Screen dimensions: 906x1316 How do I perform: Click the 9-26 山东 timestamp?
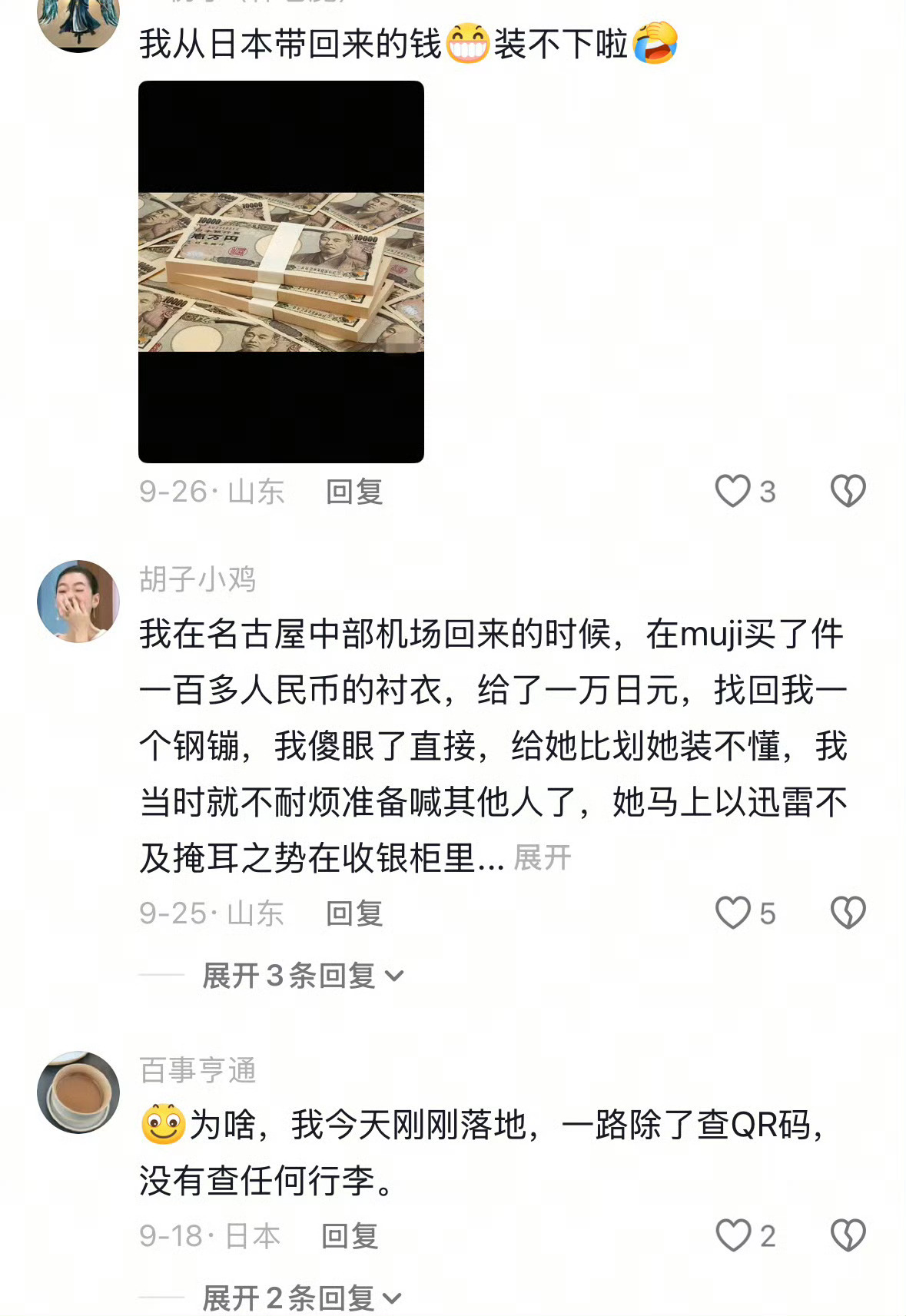pyautogui.click(x=213, y=492)
